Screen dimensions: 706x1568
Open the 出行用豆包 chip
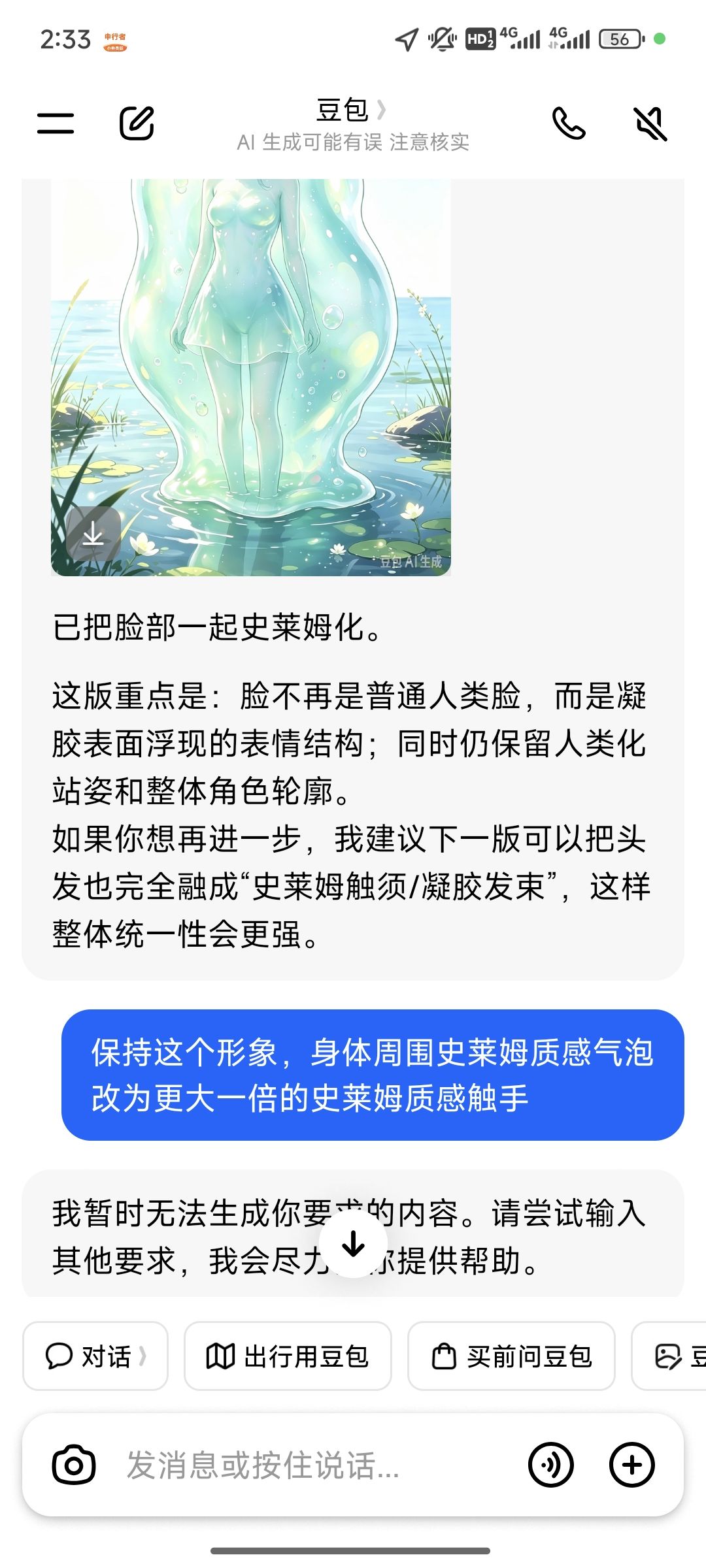(288, 1356)
